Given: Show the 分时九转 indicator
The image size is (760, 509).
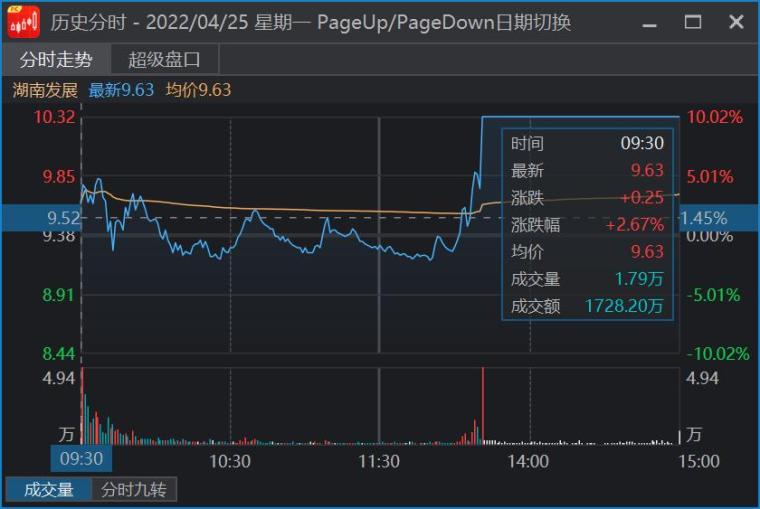Looking at the screenshot, I should 134,489.
